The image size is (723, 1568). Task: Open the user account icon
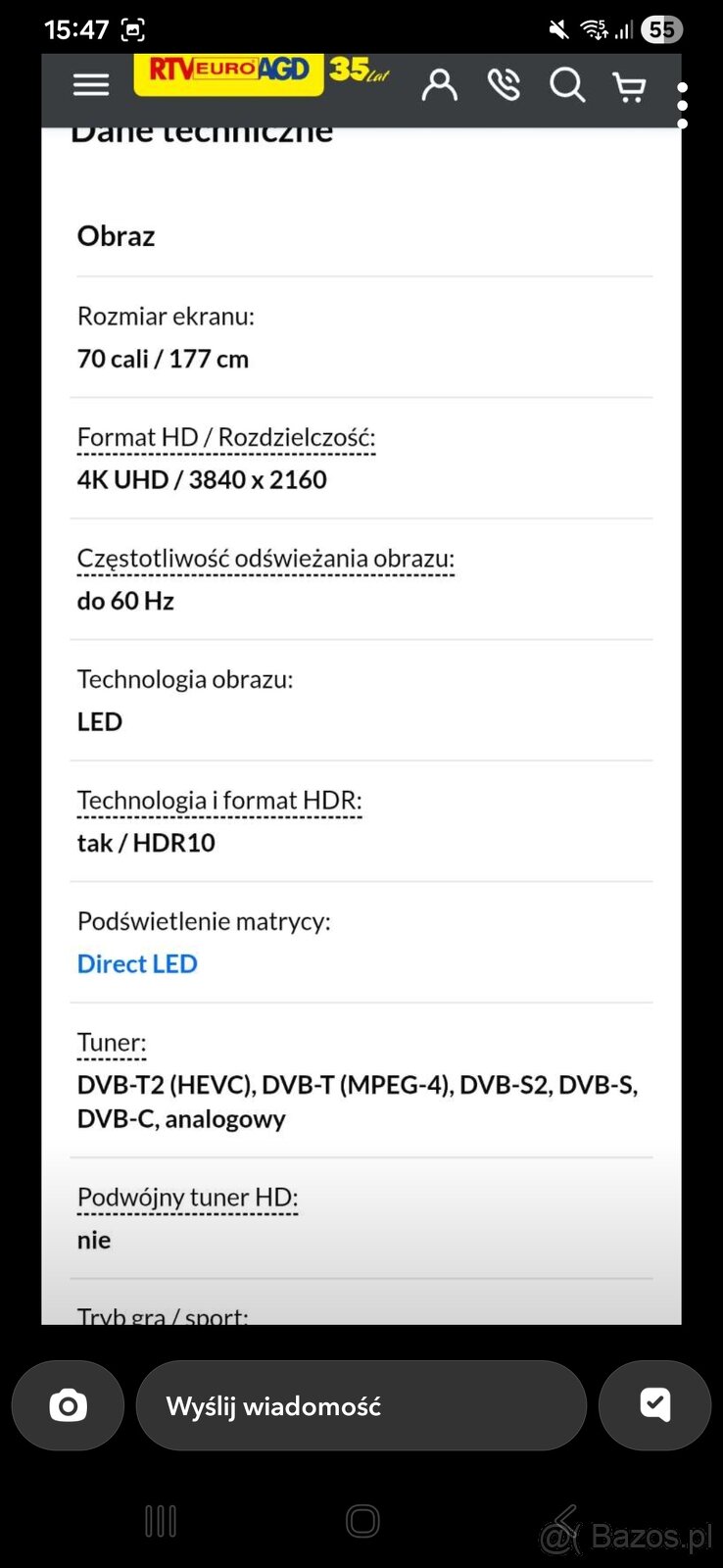point(439,84)
